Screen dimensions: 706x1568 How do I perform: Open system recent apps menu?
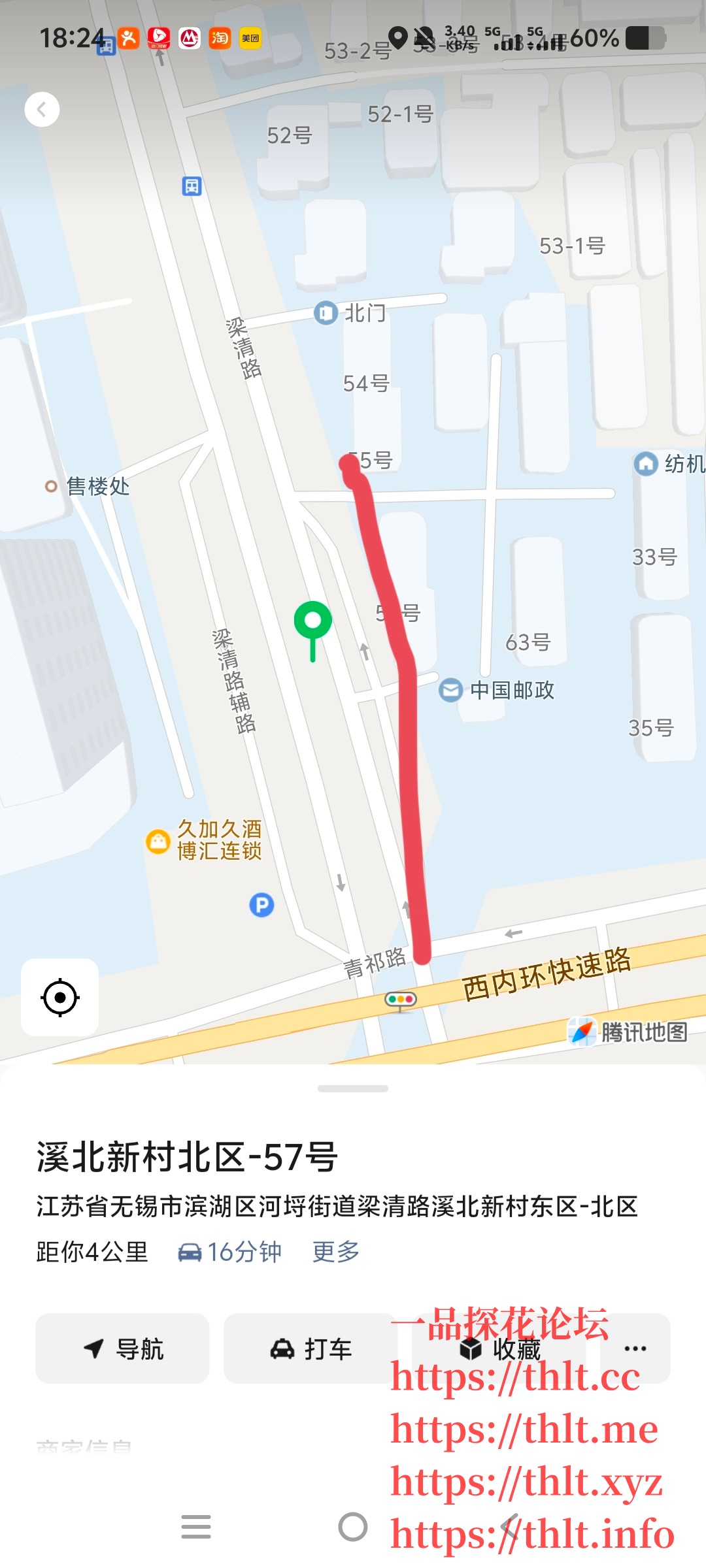pos(196,1527)
